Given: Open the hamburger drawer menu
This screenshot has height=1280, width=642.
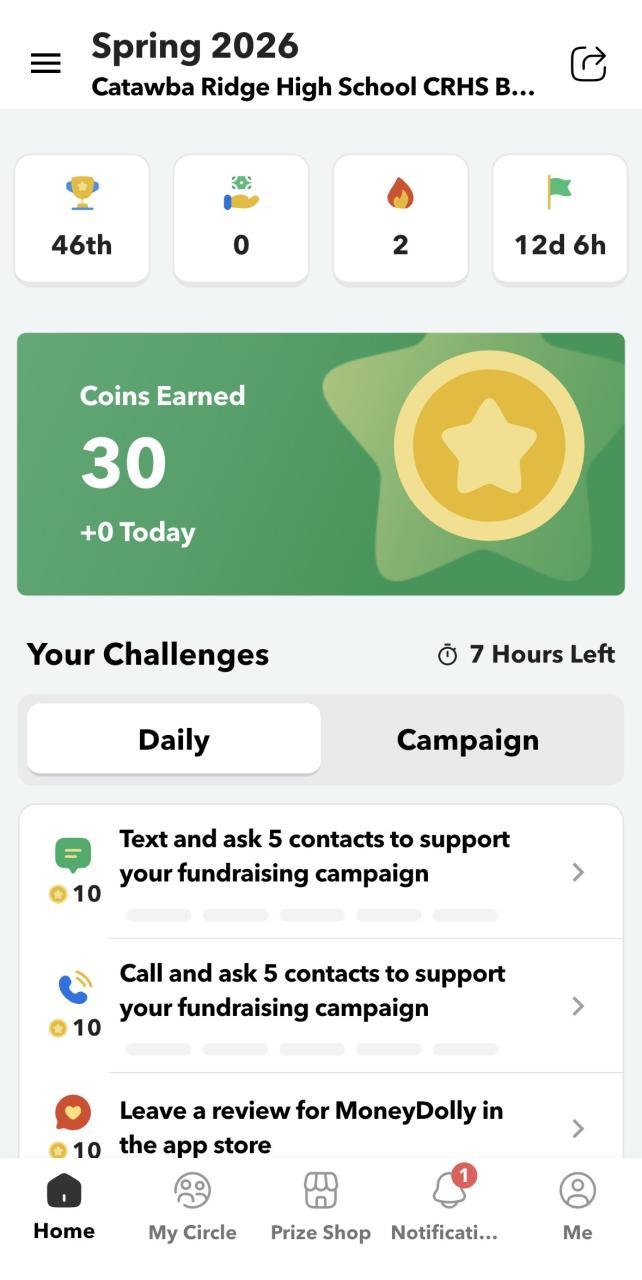Looking at the screenshot, I should point(46,64).
